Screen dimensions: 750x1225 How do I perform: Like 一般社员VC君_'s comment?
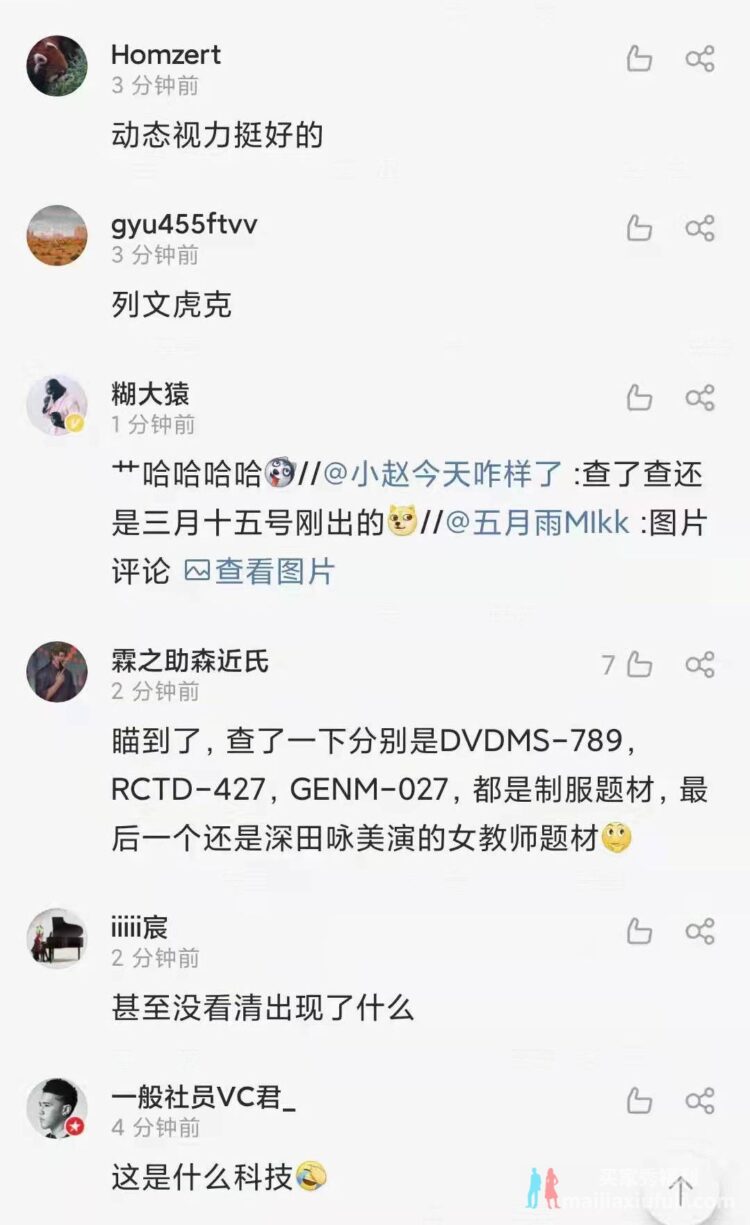click(639, 1101)
